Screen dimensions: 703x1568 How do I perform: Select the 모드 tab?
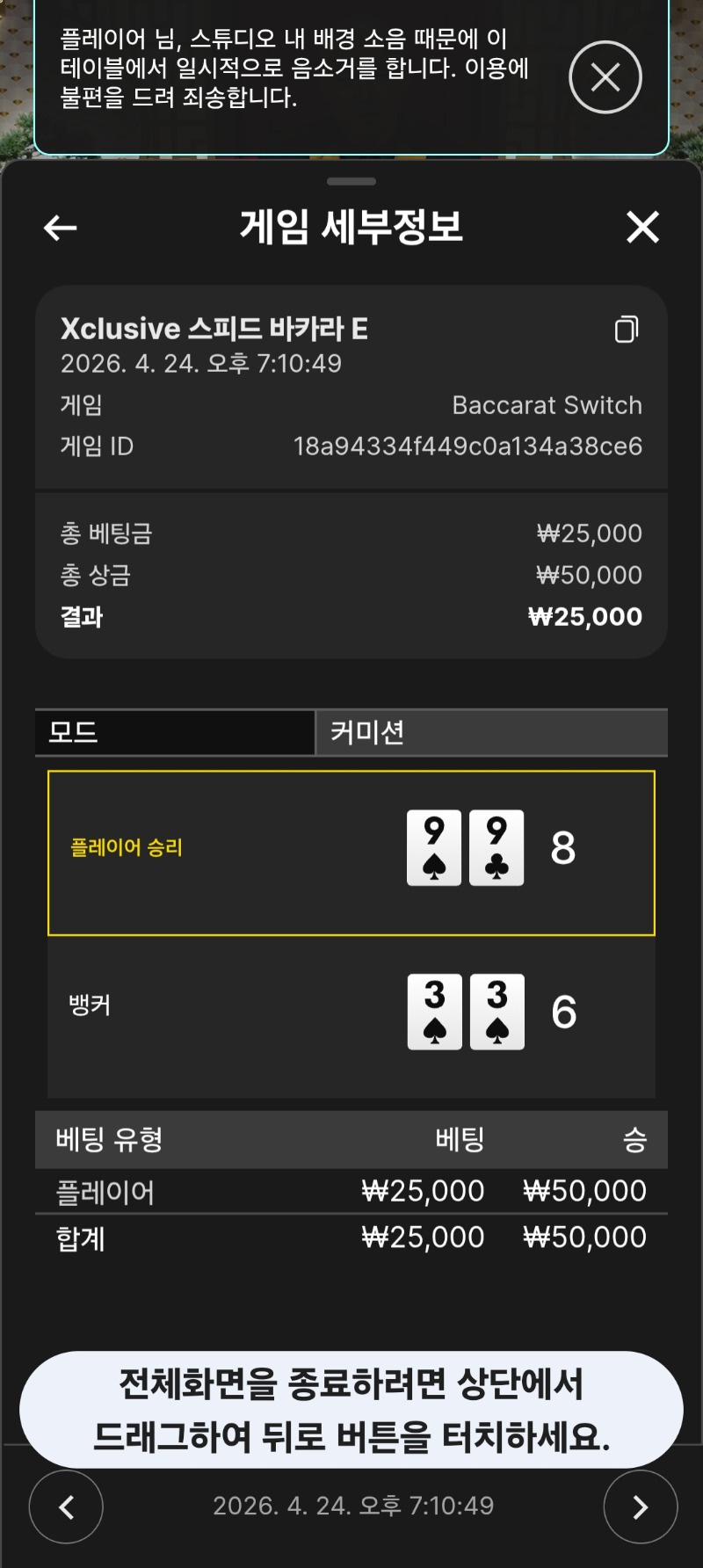[x=175, y=732]
